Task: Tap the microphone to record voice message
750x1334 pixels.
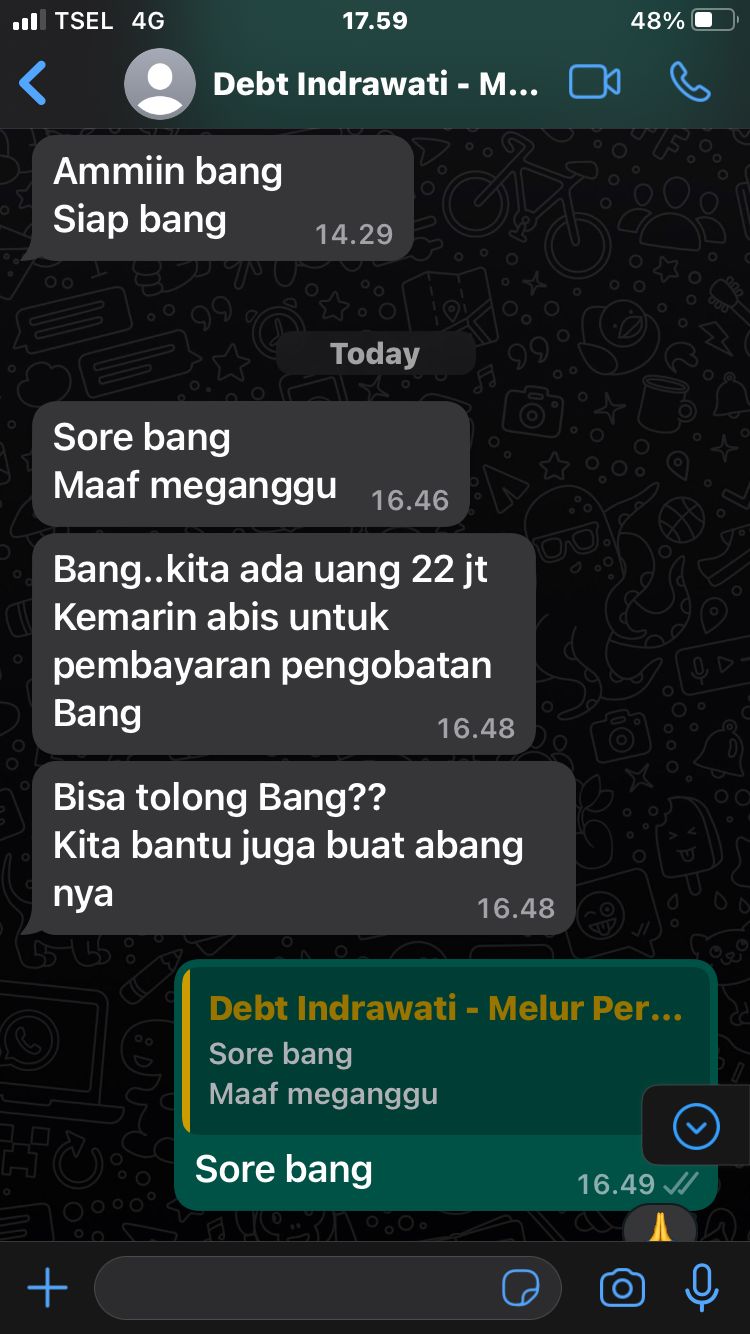Action: [702, 1288]
